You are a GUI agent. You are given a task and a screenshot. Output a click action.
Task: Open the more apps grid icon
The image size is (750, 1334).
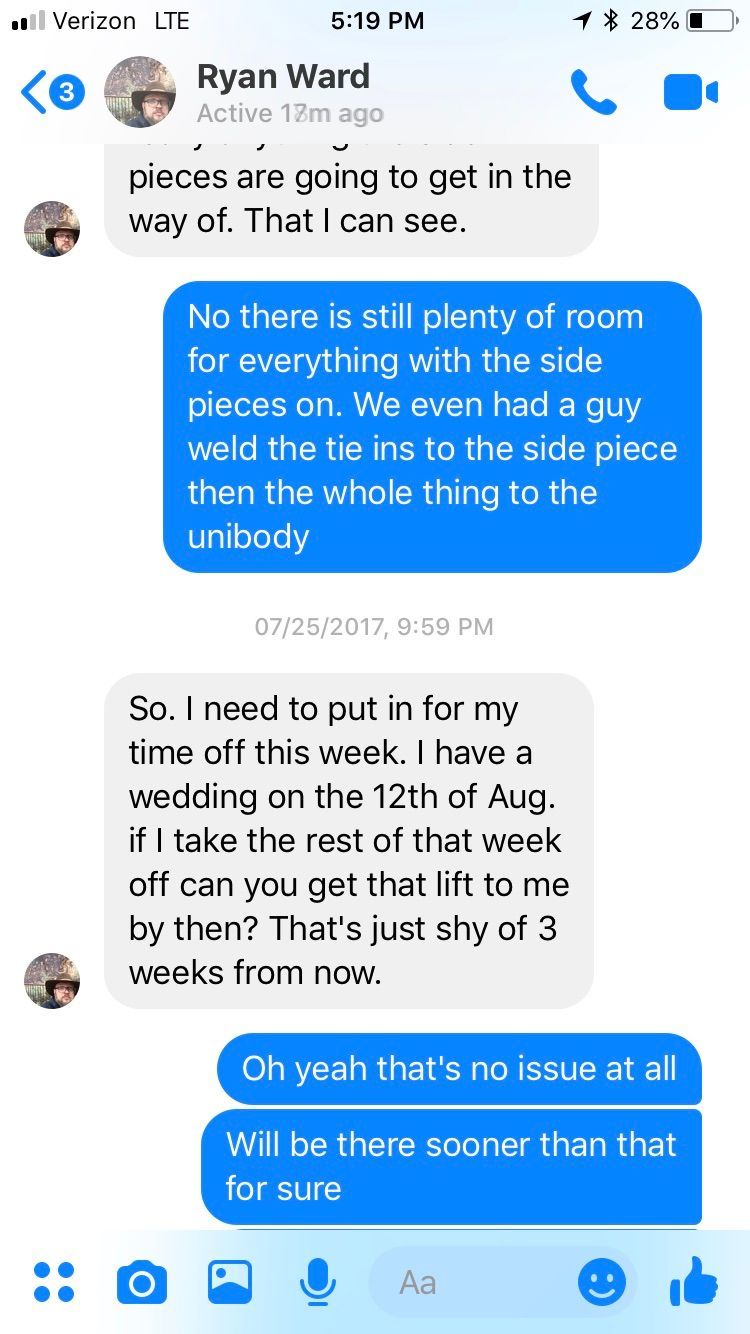click(54, 1282)
